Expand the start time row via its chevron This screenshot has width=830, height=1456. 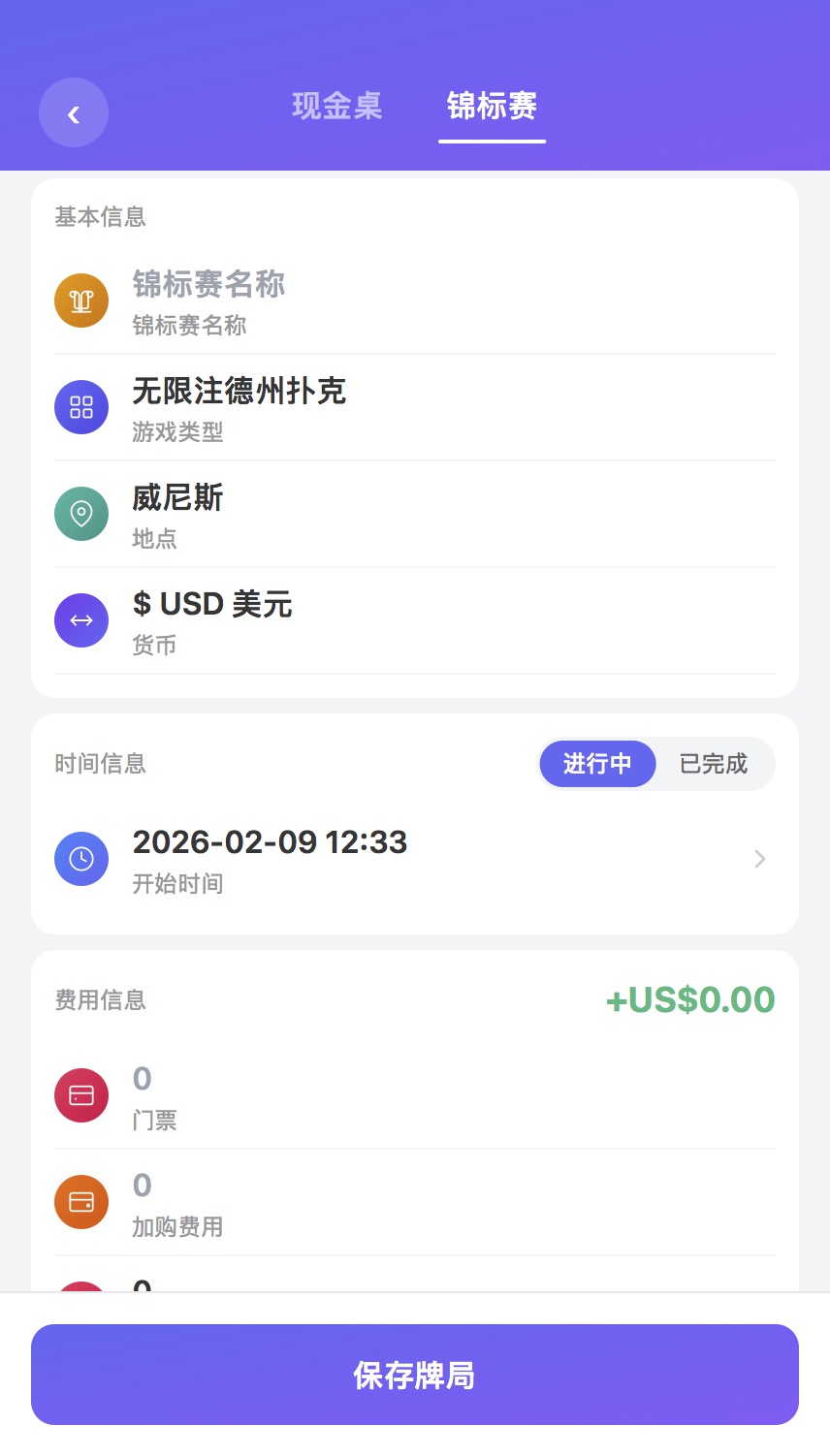[760, 859]
